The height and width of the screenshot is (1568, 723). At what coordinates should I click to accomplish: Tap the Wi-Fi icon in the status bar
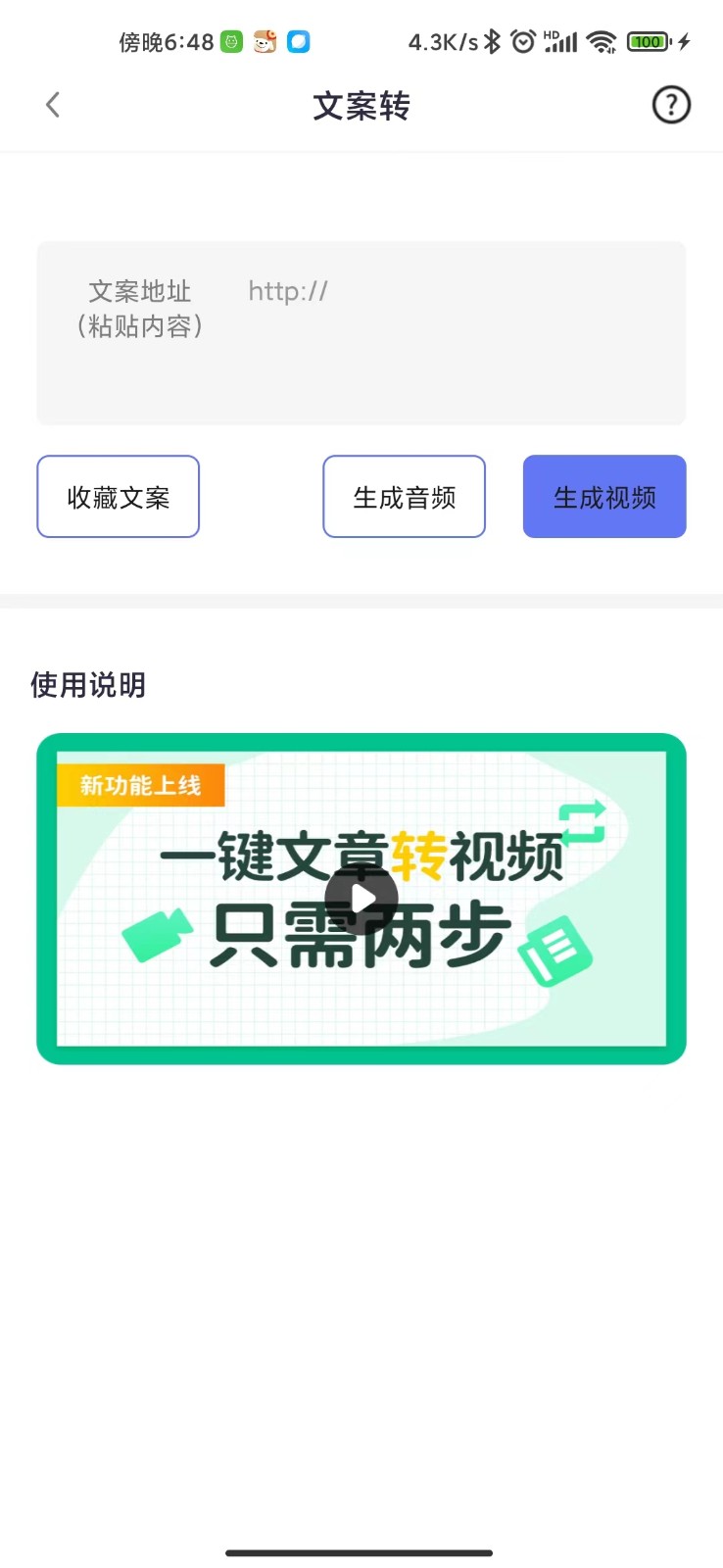(x=601, y=41)
